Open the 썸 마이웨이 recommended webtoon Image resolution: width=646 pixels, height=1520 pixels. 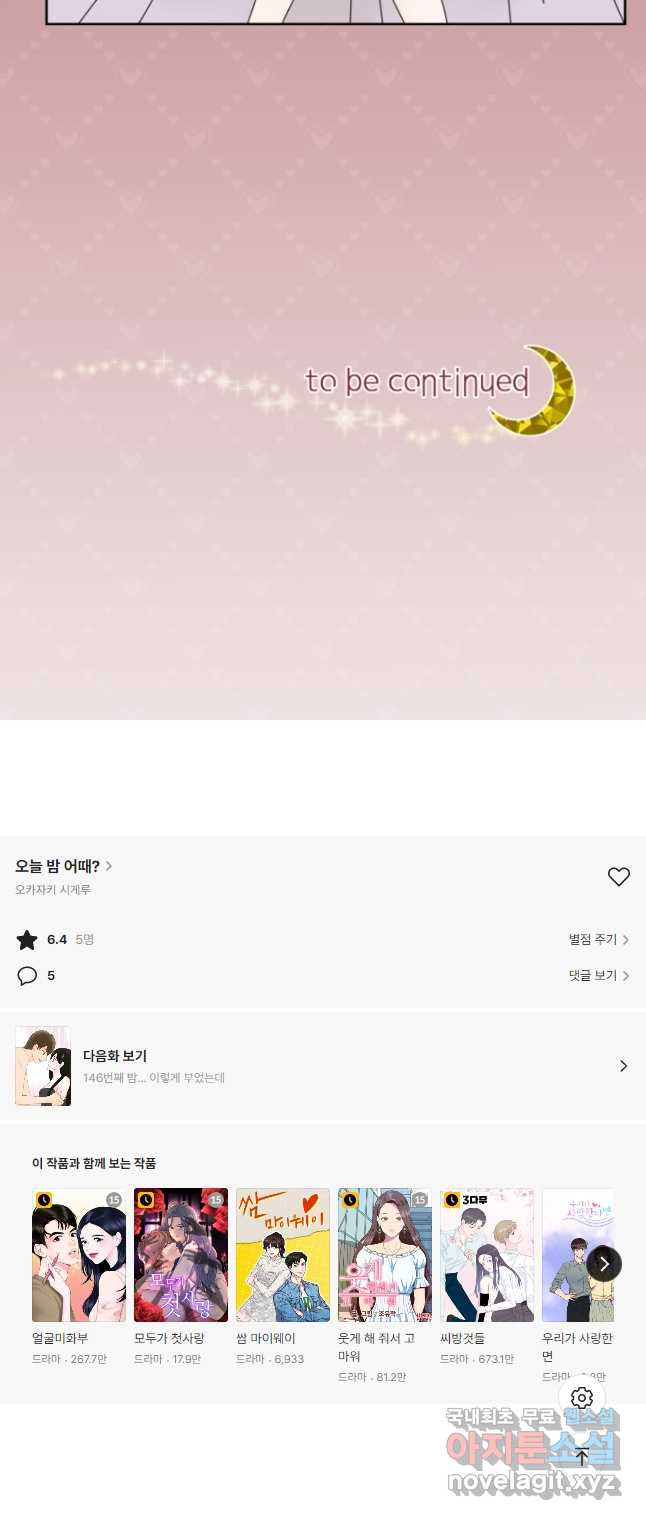tap(283, 1256)
